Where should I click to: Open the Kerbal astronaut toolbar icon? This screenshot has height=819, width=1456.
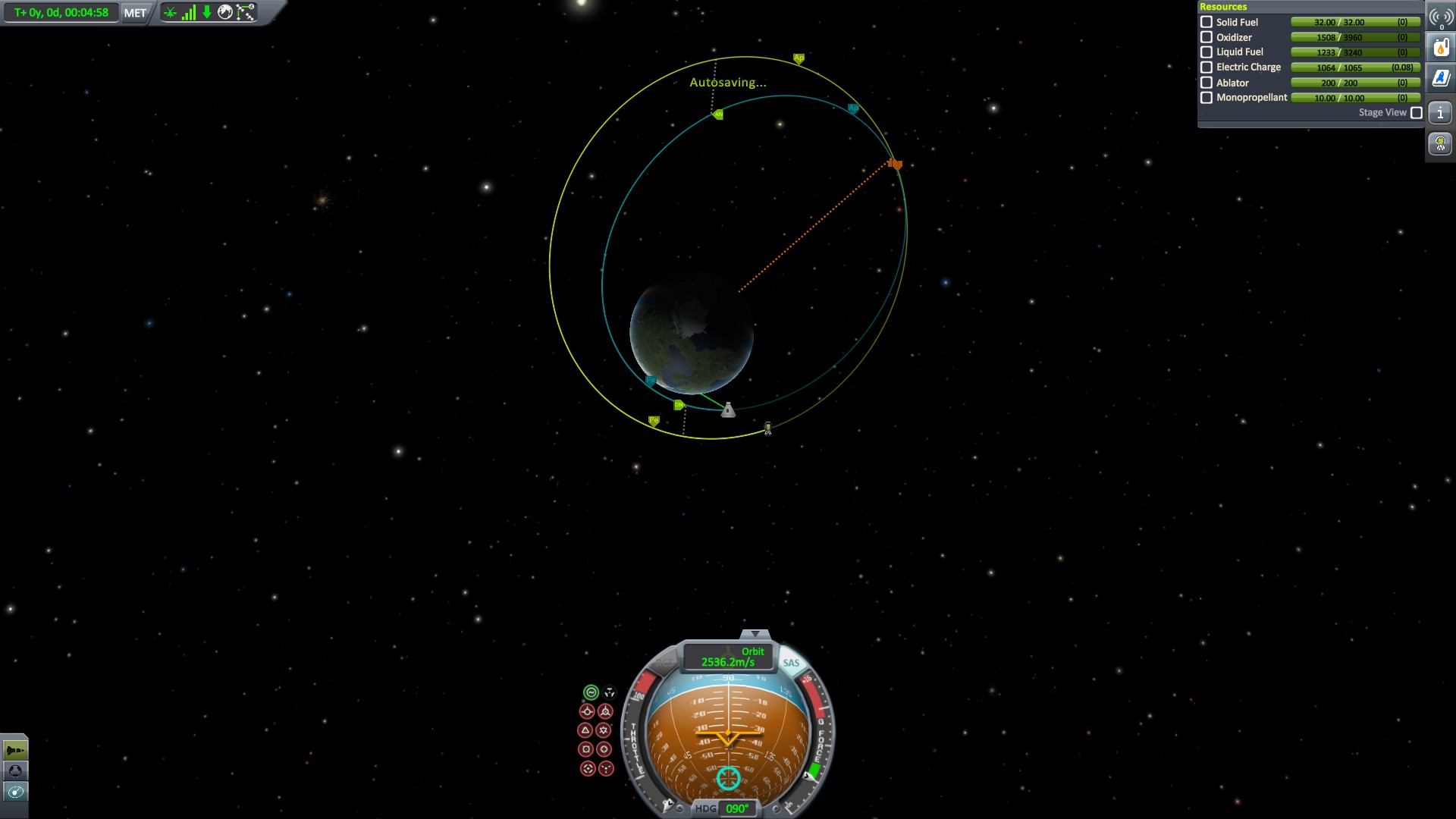click(x=1440, y=143)
